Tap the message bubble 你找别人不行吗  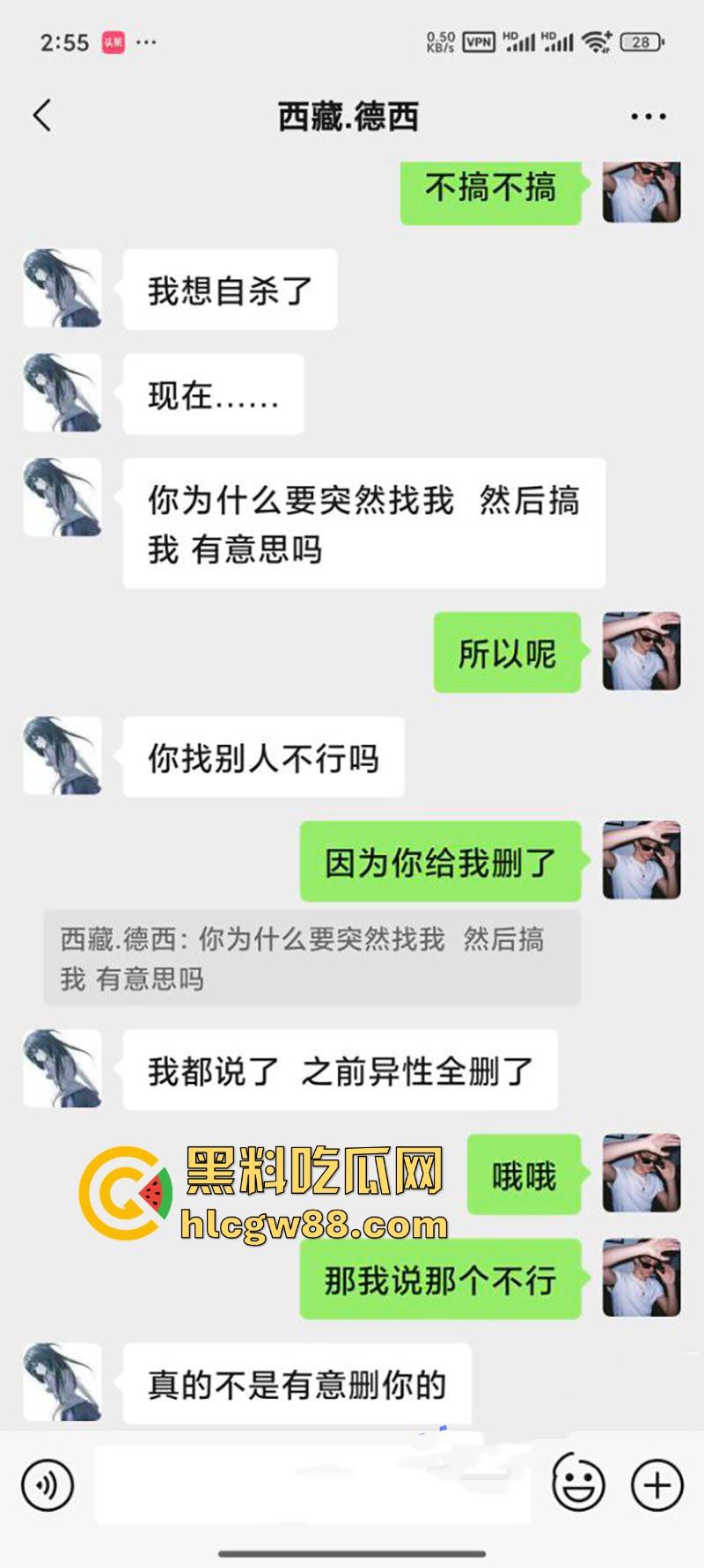(262, 757)
